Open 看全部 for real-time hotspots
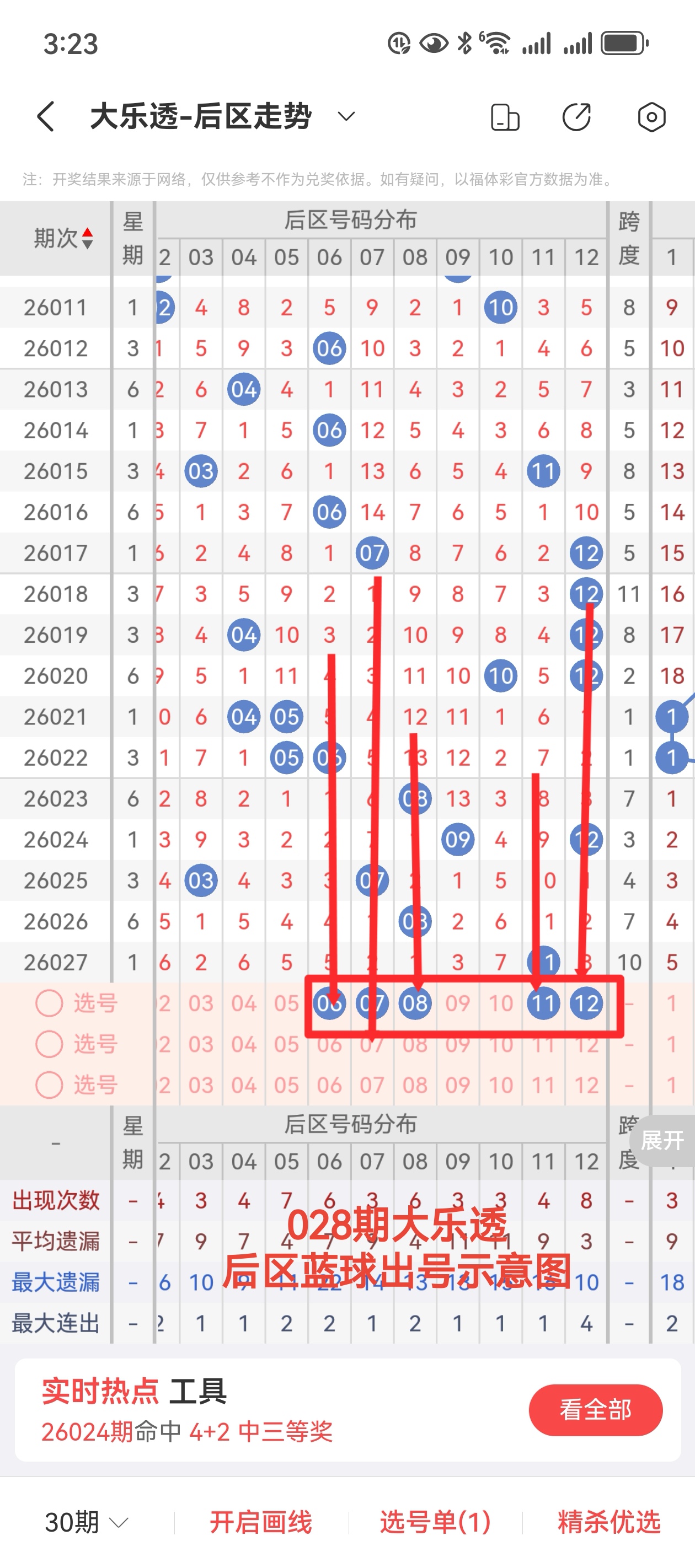 click(595, 1410)
